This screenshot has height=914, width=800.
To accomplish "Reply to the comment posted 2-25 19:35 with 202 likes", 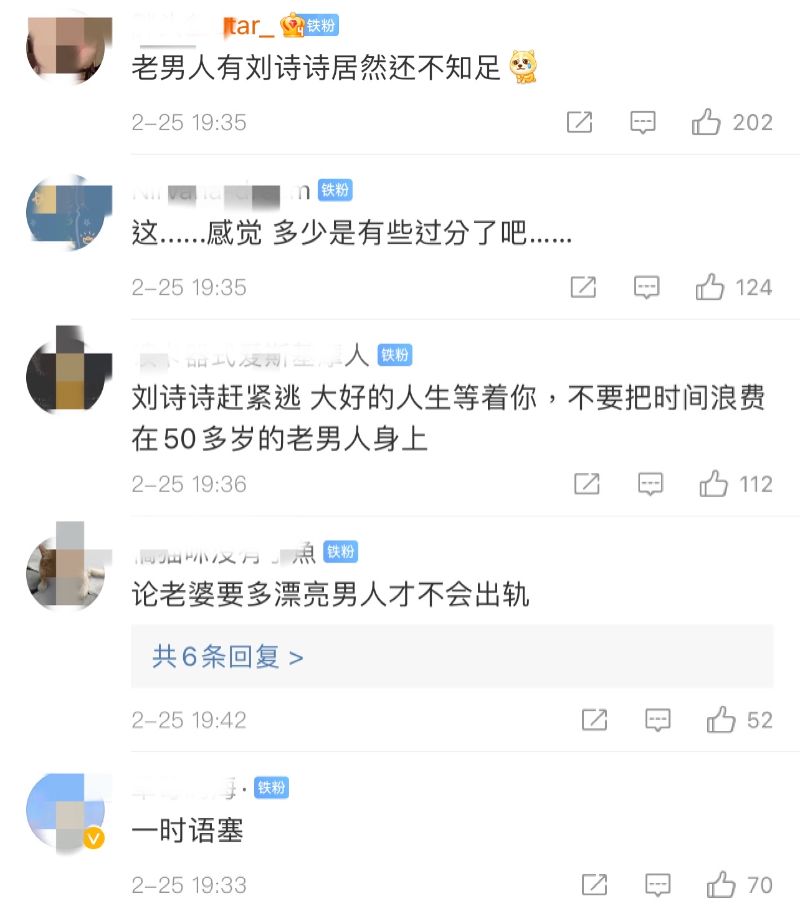I will click(642, 123).
